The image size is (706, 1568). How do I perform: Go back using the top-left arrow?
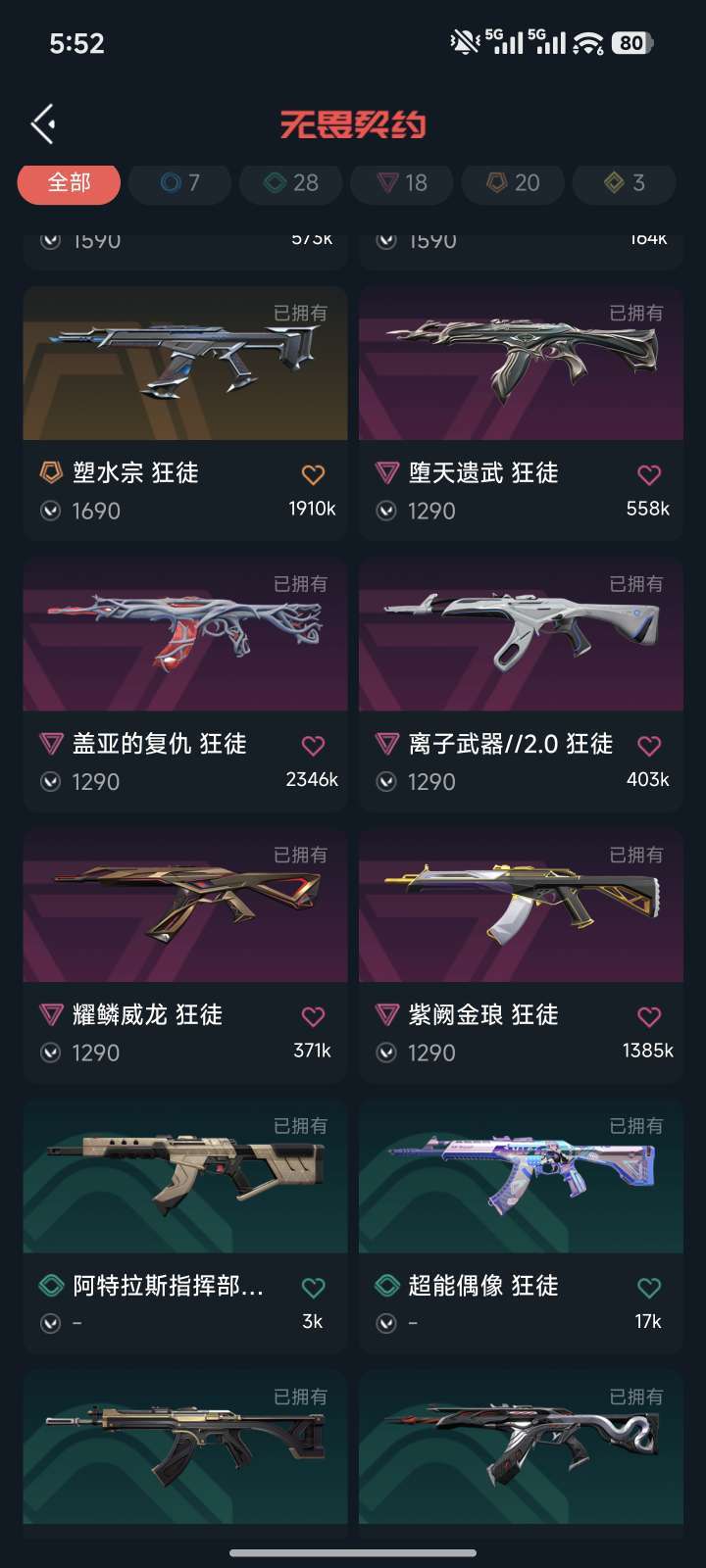point(43,124)
